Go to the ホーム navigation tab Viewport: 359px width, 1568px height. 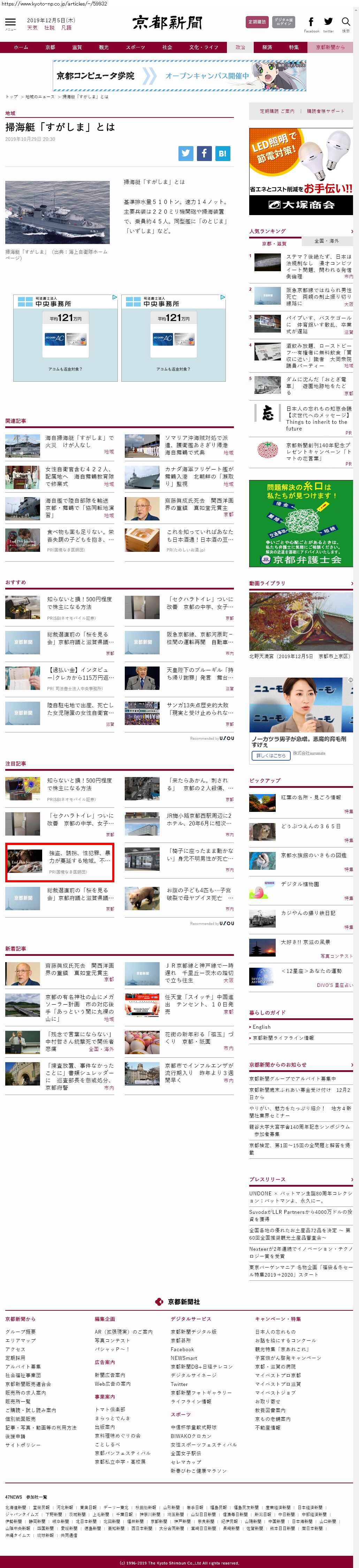[21, 47]
